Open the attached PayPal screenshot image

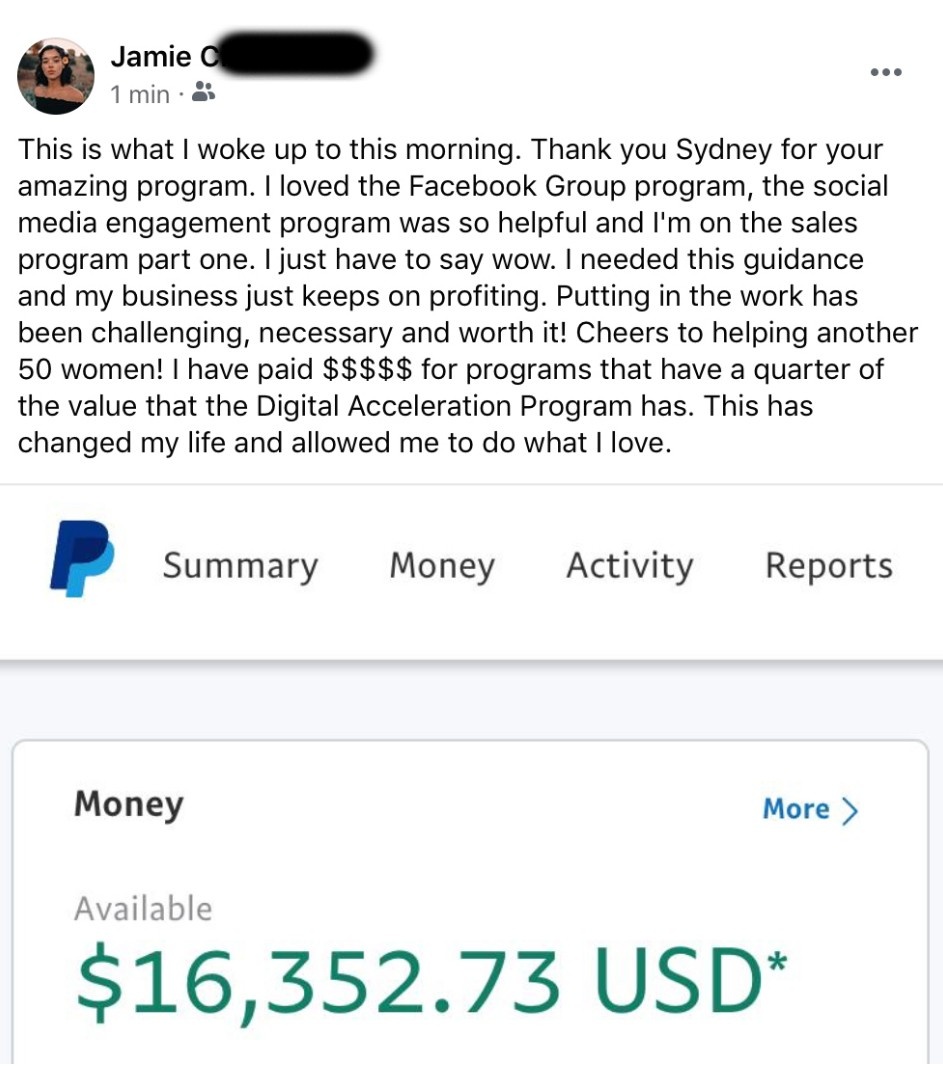point(471,780)
